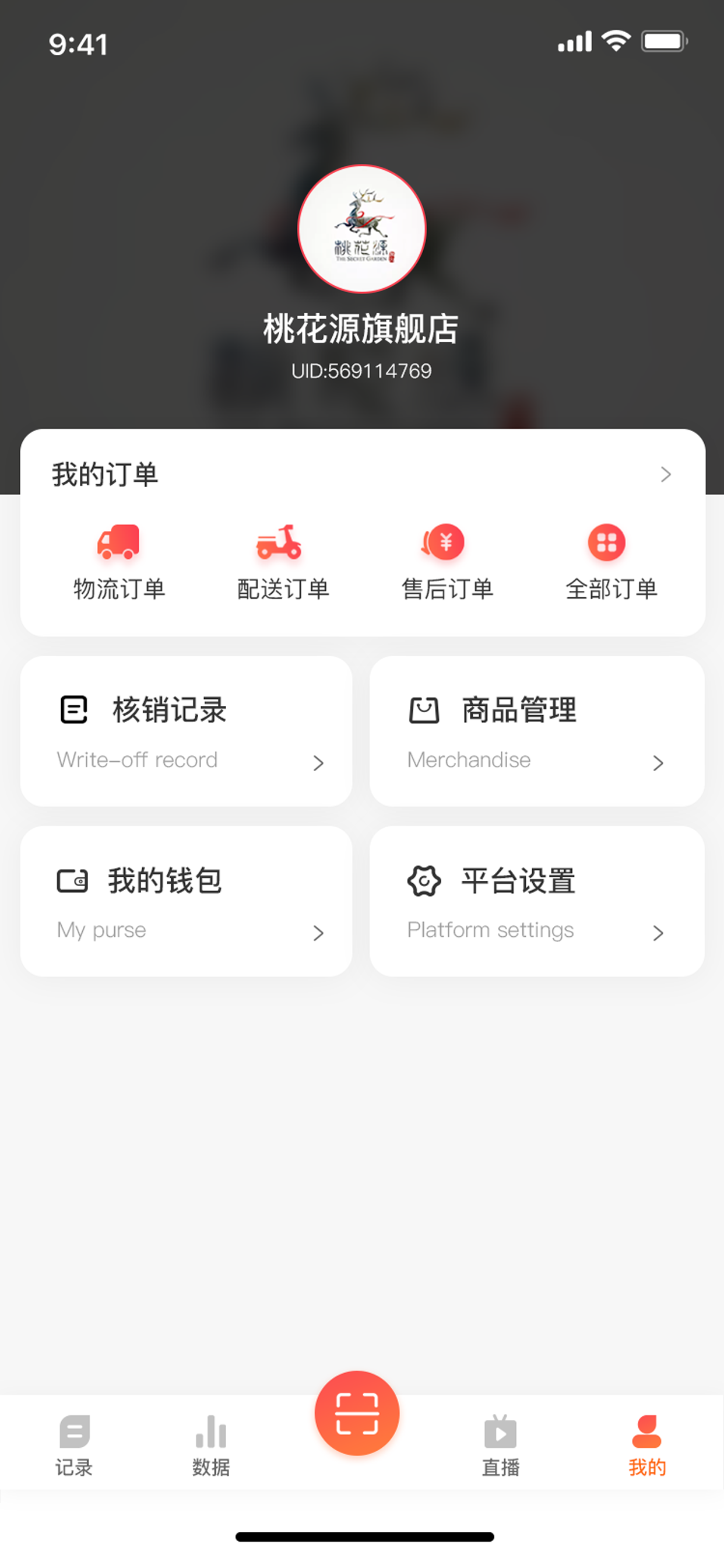Open the 商品管理 Merchandise card
The height and width of the screenshot is (1568, 724).
pyautogui.click(x=537, y=731)
